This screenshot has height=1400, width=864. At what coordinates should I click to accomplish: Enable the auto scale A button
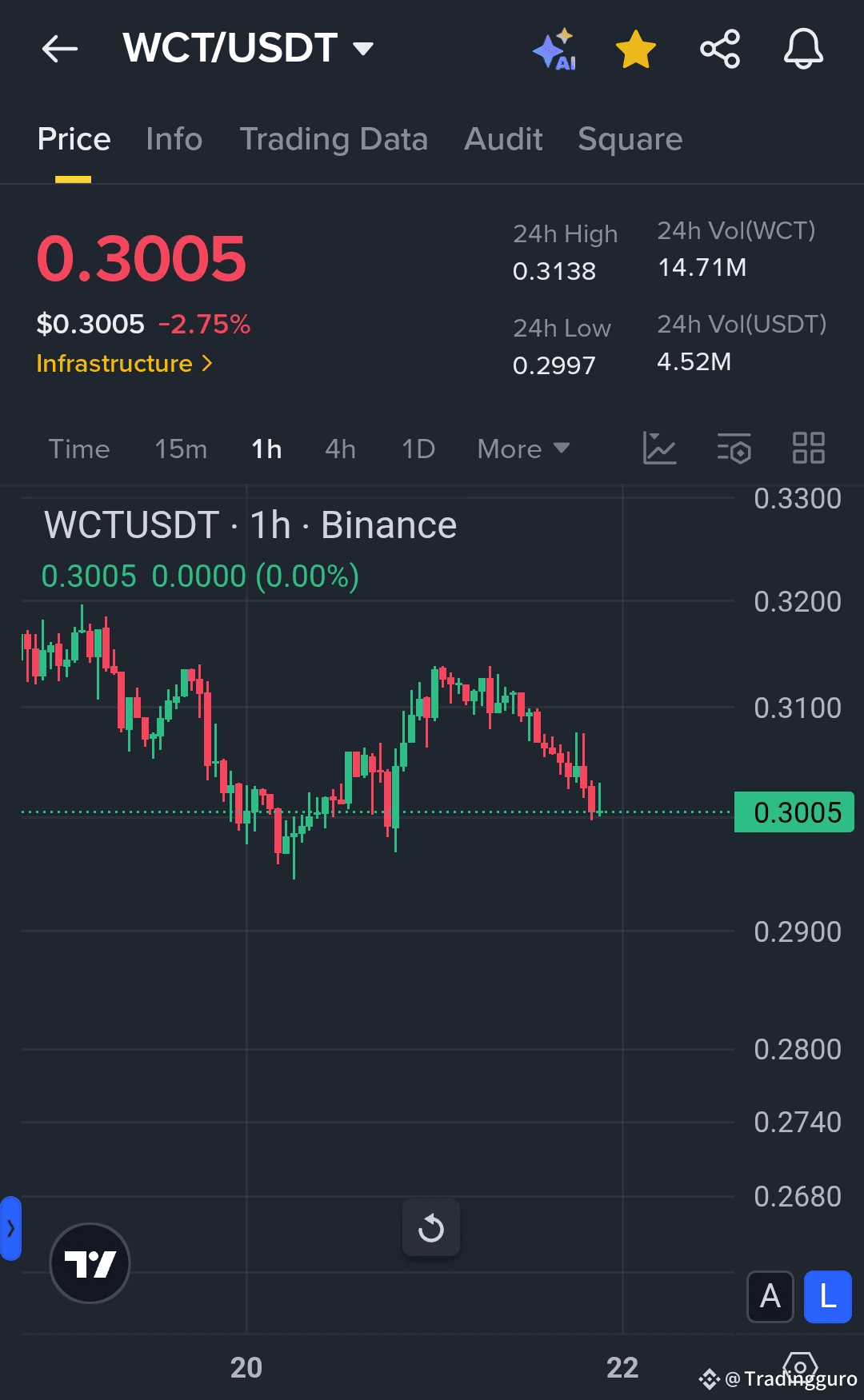click(770, 1296)
